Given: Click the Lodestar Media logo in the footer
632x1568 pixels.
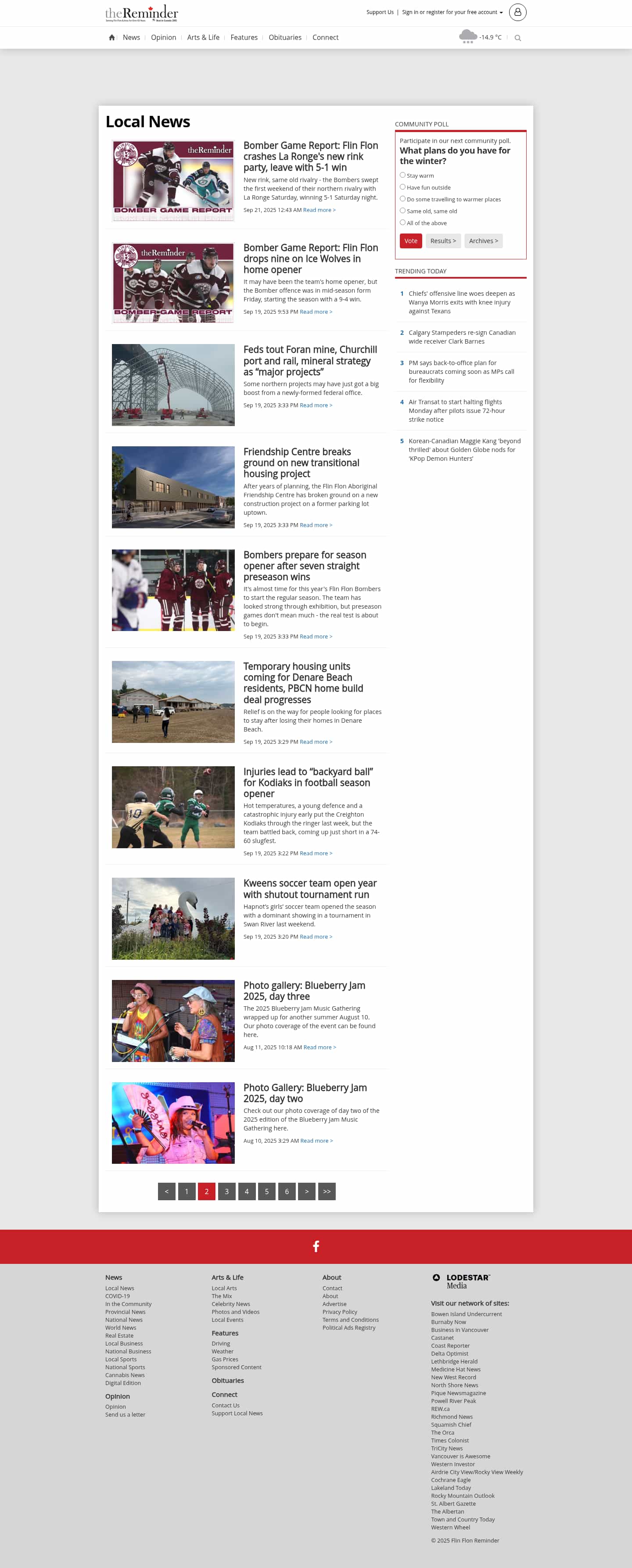Looking at the screenshot, I should [x=460, y=1281].
